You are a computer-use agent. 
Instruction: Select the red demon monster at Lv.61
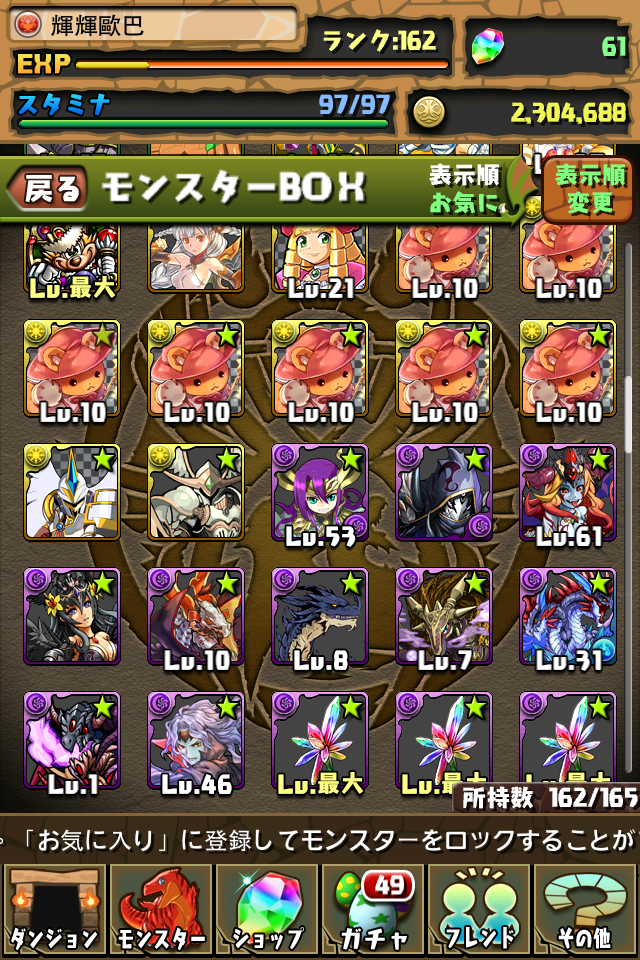point(567,492)
